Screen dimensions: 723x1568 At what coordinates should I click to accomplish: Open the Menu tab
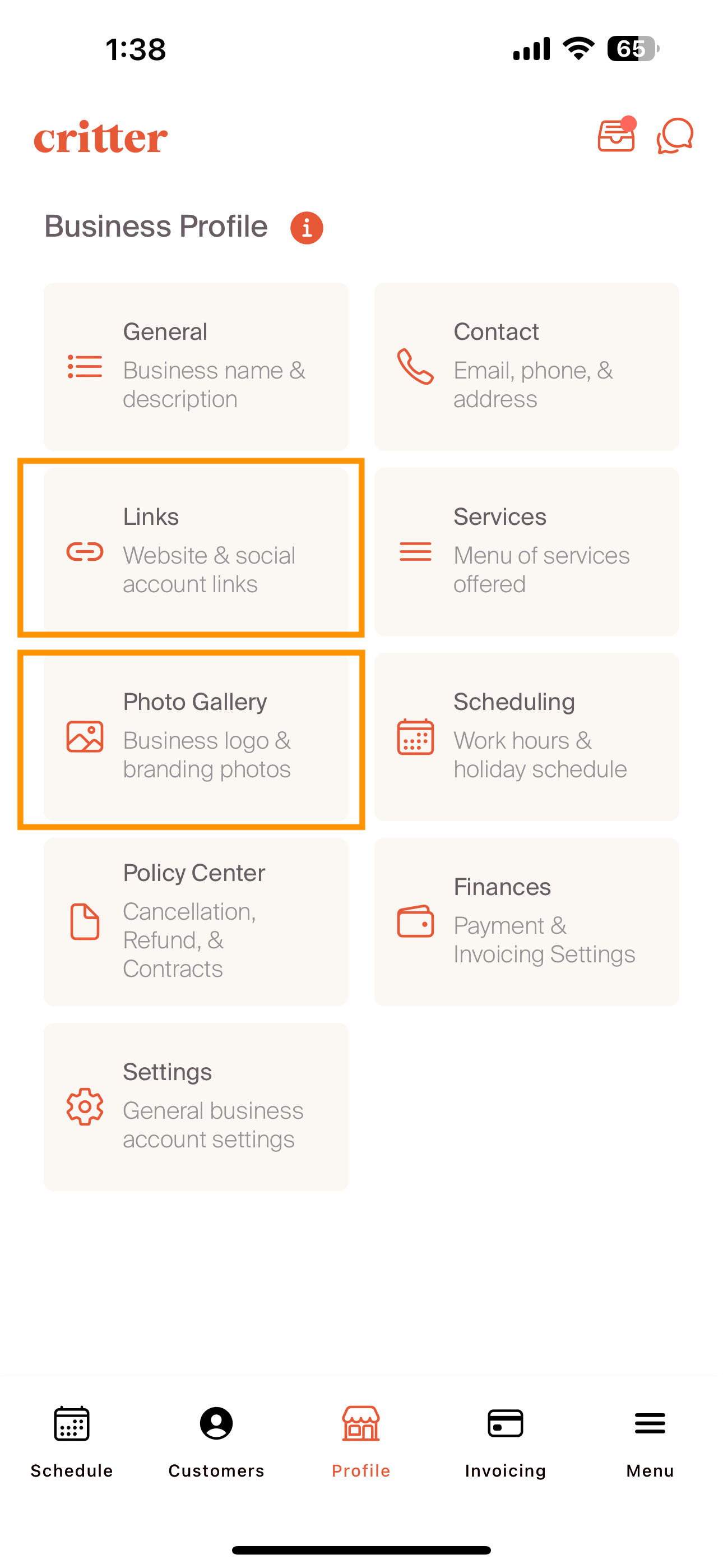[650, 1440]
